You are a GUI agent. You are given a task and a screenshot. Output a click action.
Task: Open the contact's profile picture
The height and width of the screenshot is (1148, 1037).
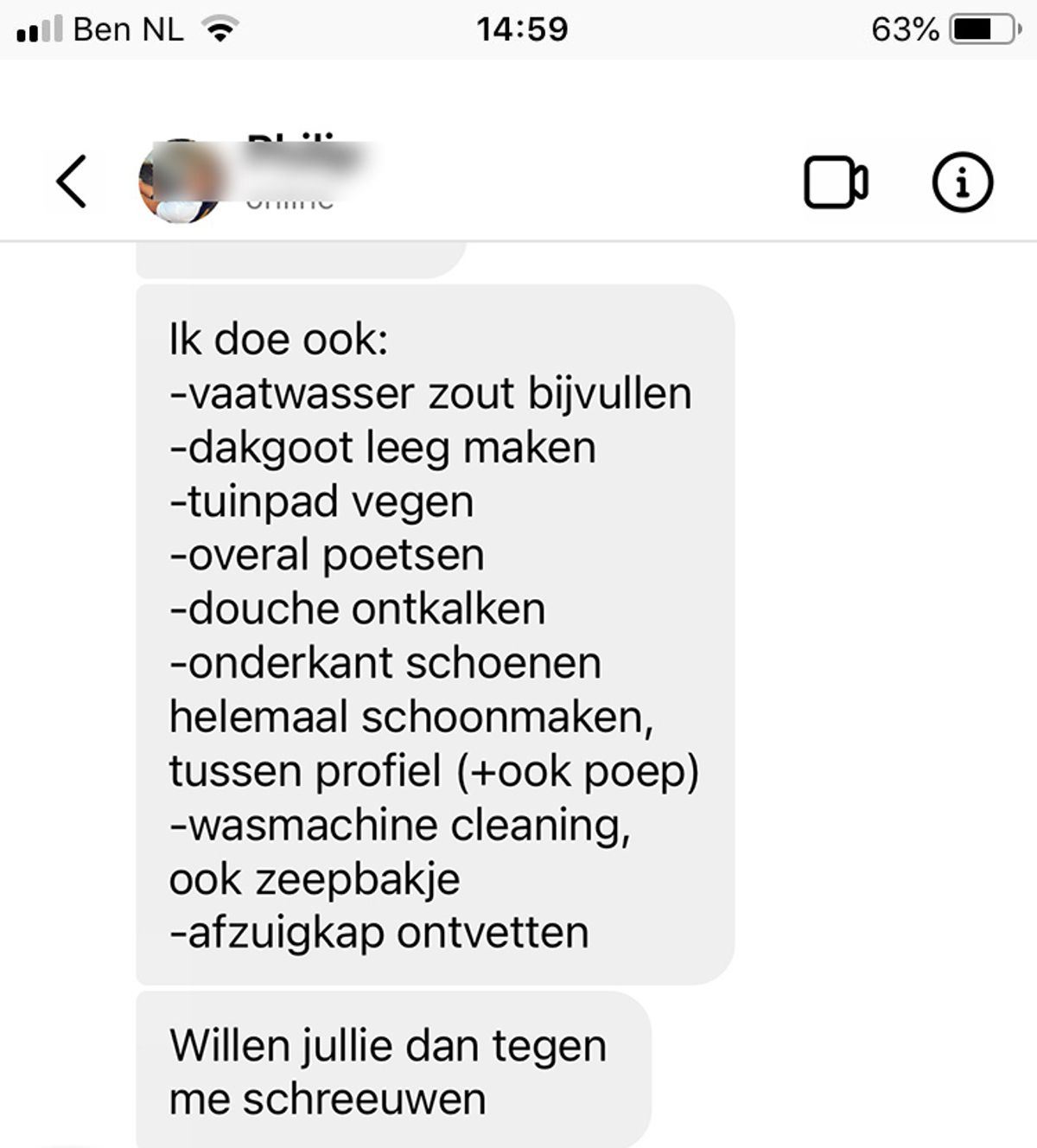tap(179, 182)
